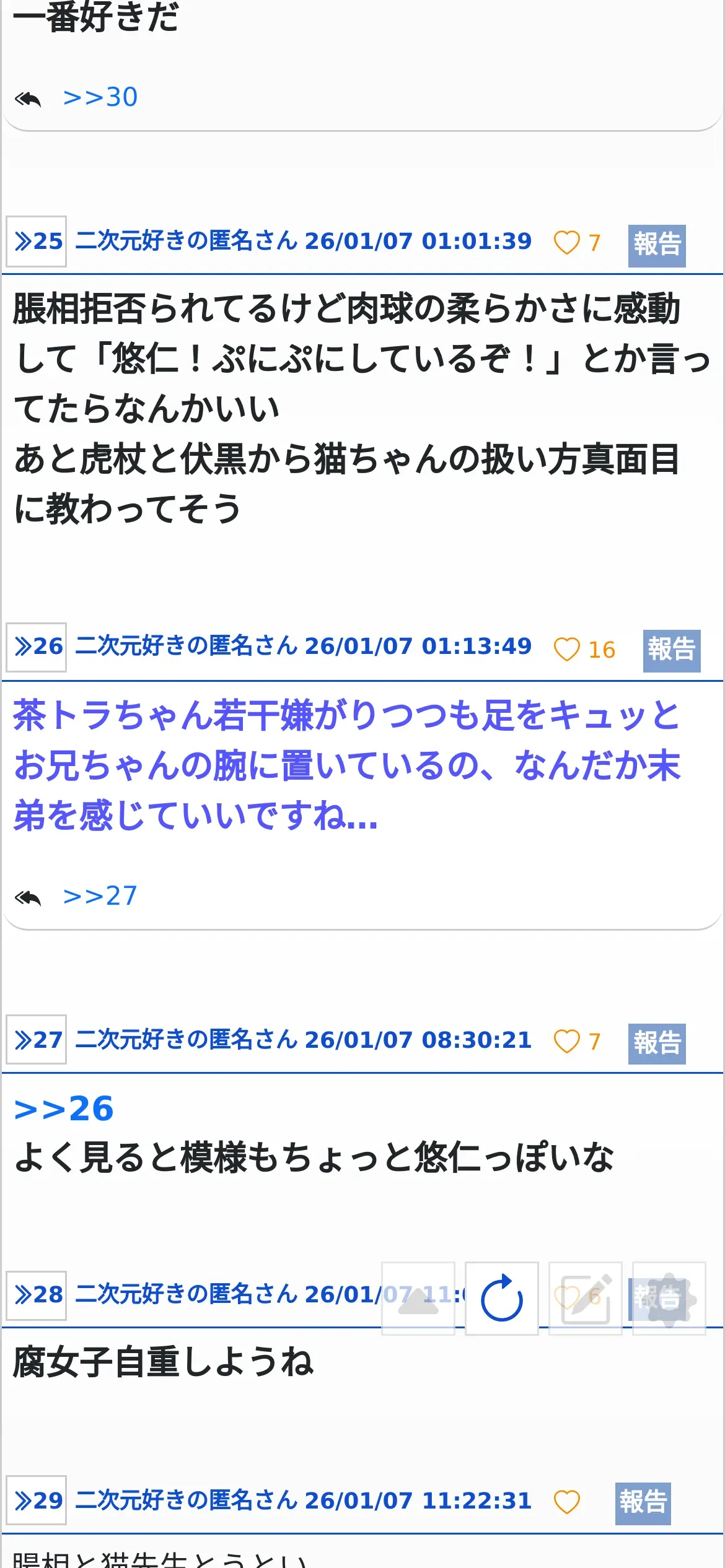
Task: Report post 26
Action: tap(672, 650)
